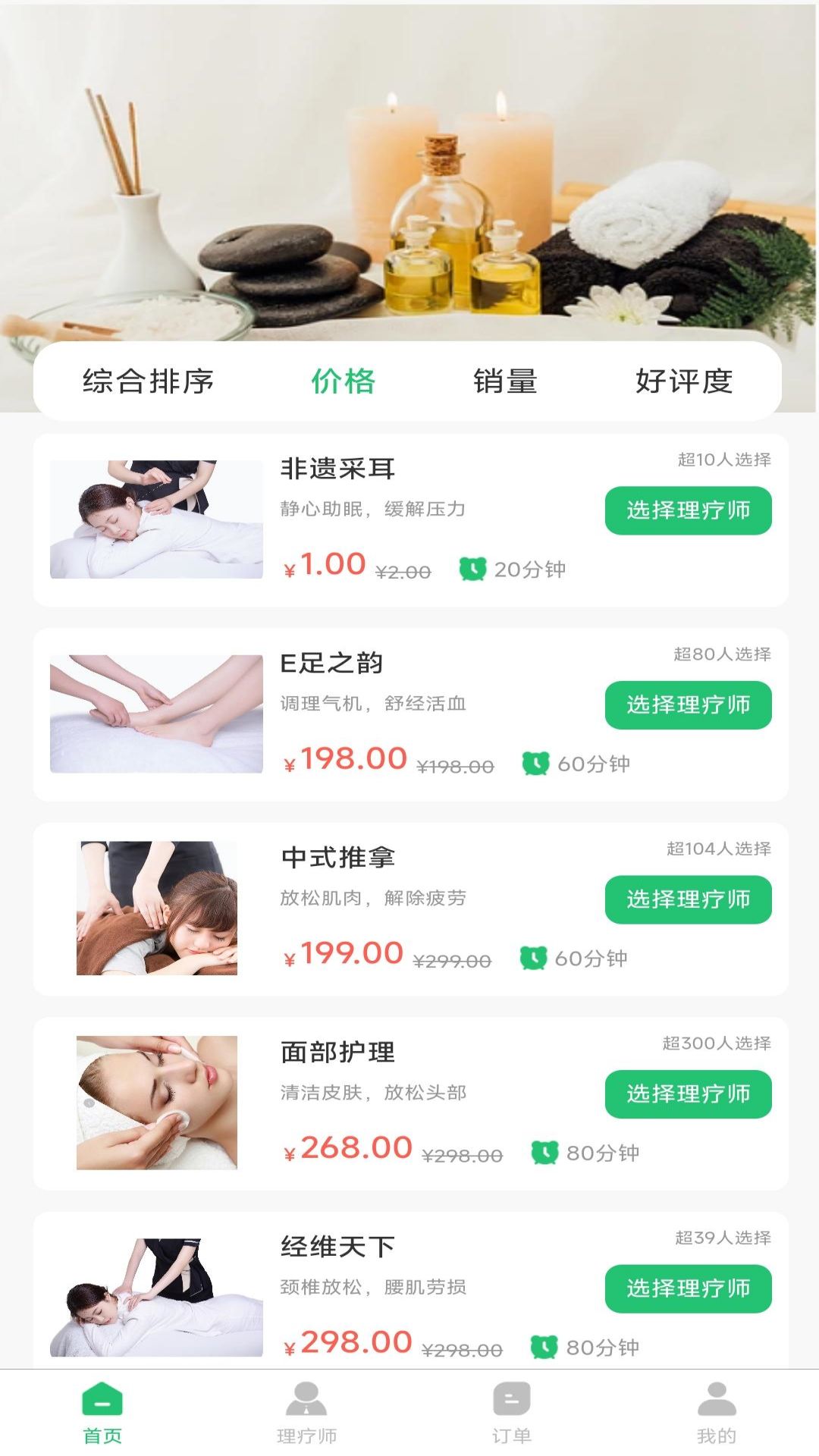Choose therapist for 面部护理

688,1094
